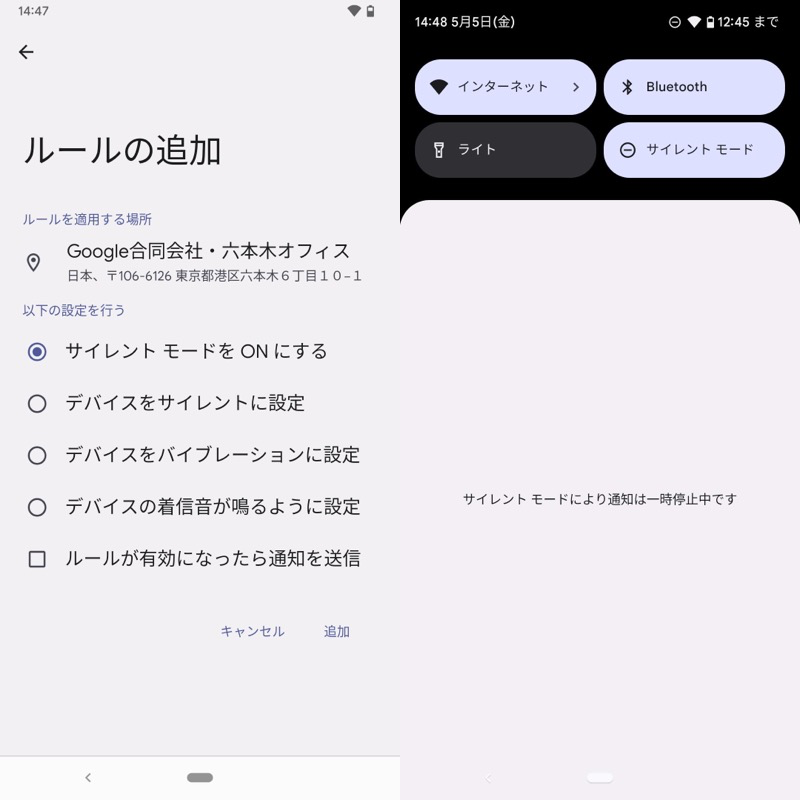Select デバイスをサイレントに設定 option

37,403
